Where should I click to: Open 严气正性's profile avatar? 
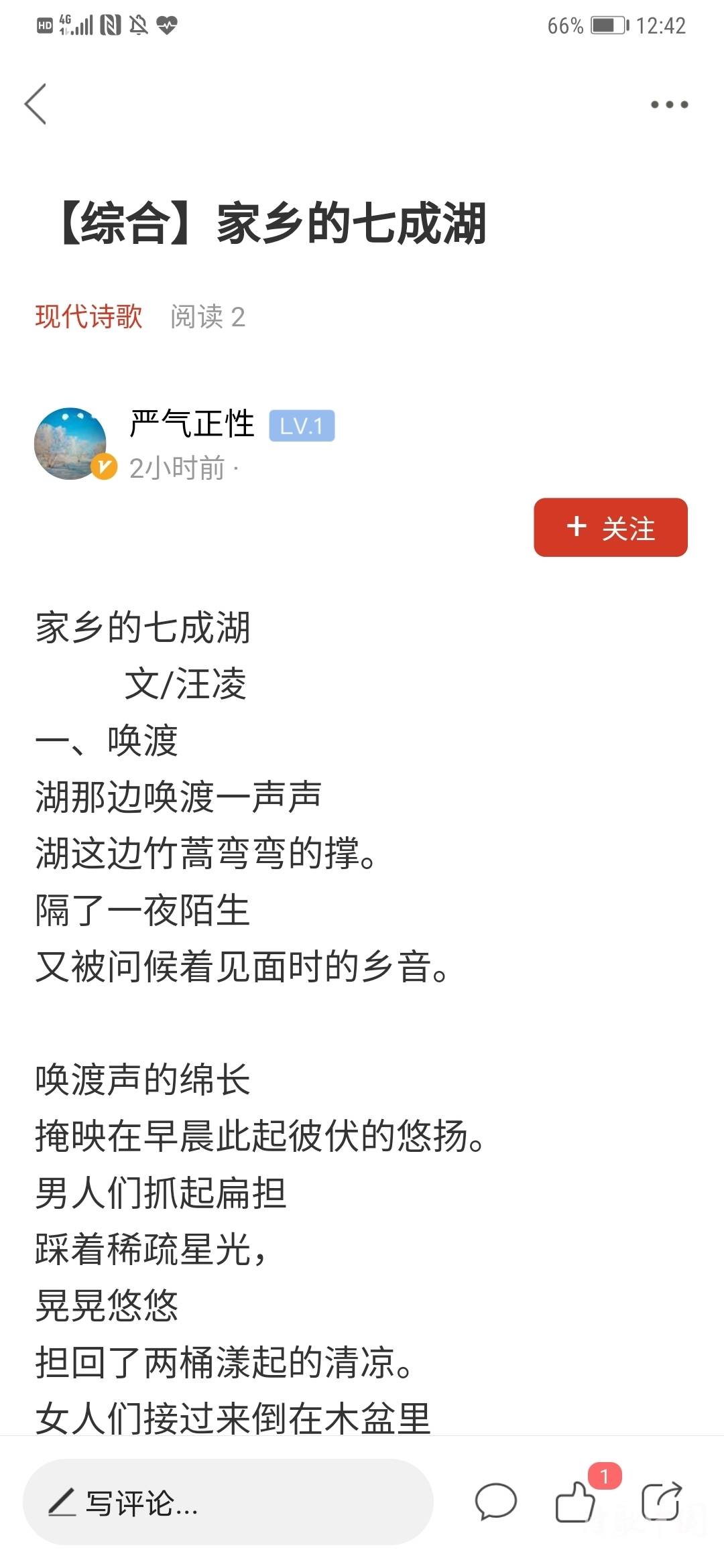tap(72, 444)
